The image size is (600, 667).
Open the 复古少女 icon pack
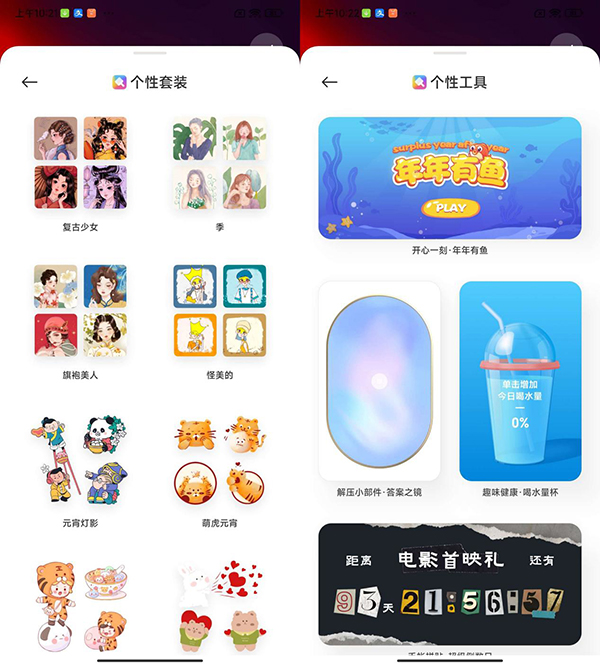(80, 163)
